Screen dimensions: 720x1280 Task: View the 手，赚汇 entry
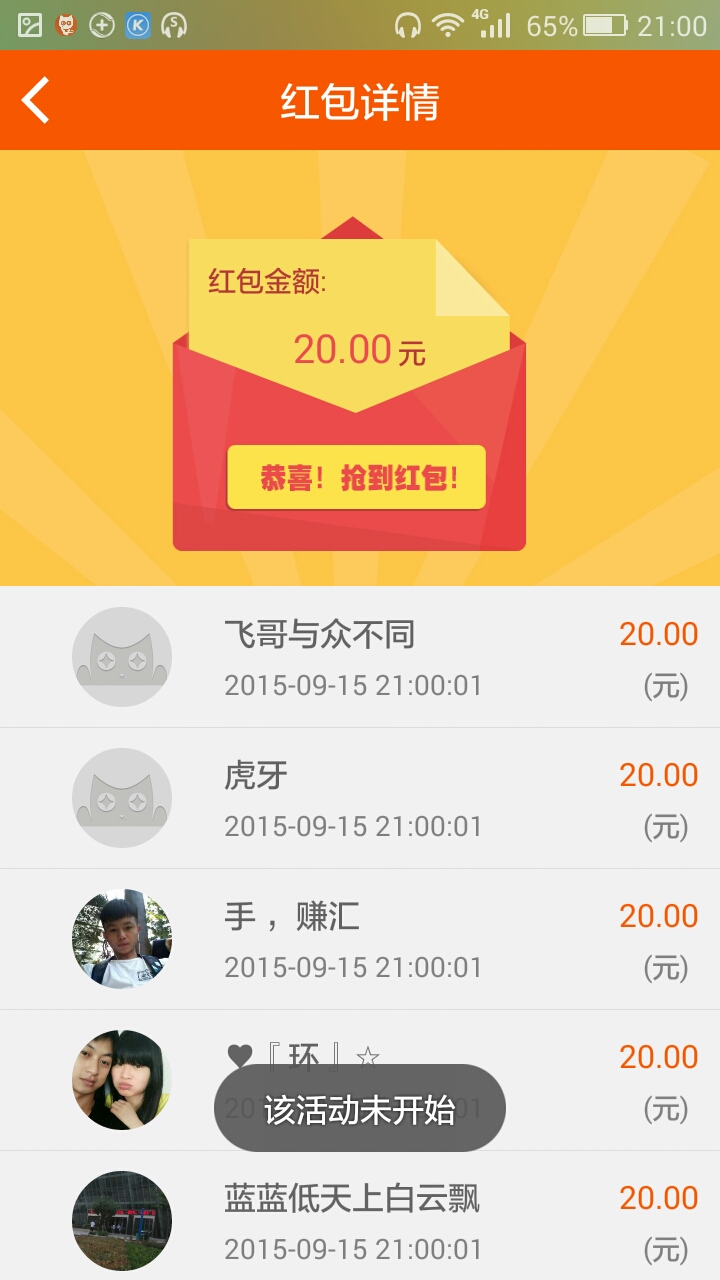(x=360, y=939)
